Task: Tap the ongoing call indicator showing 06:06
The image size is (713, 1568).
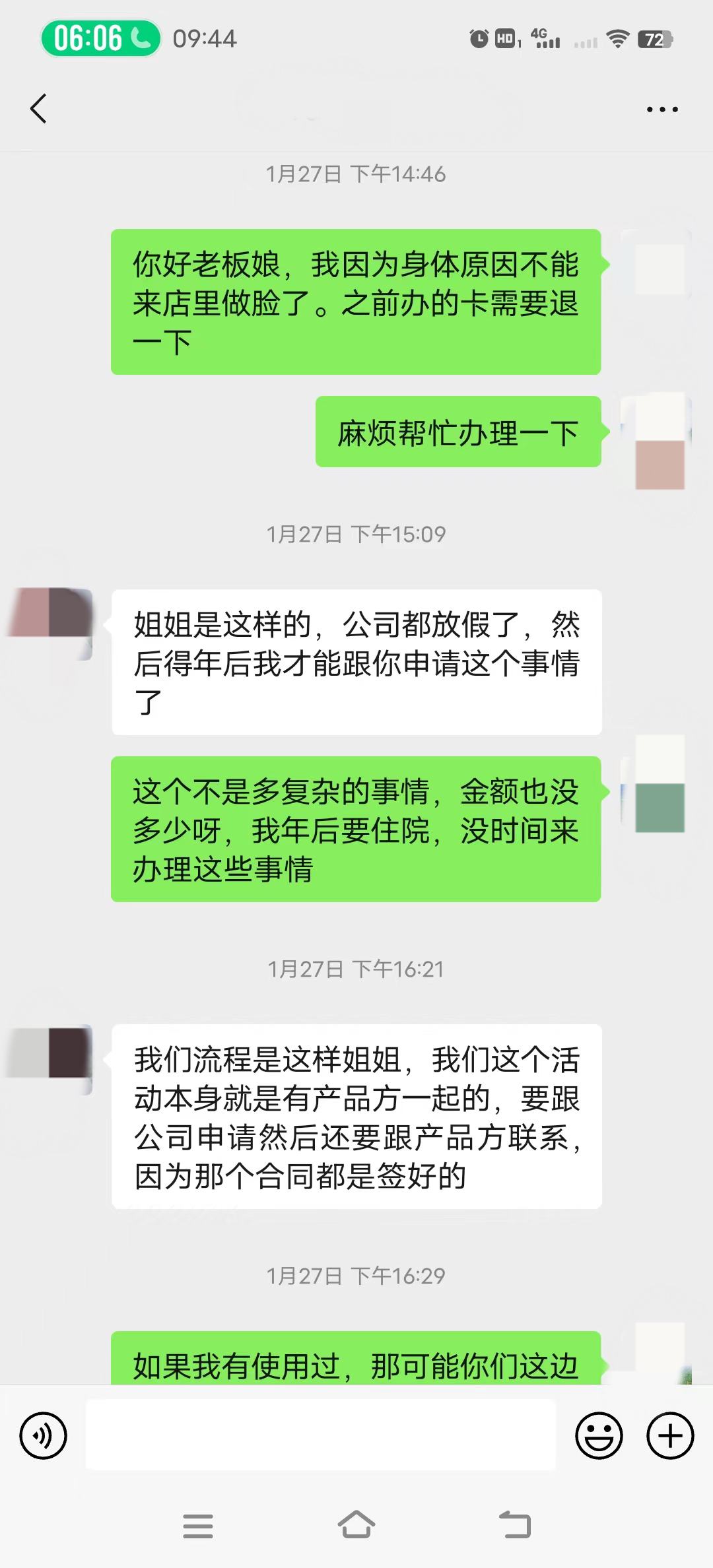Action: (99, 40)
